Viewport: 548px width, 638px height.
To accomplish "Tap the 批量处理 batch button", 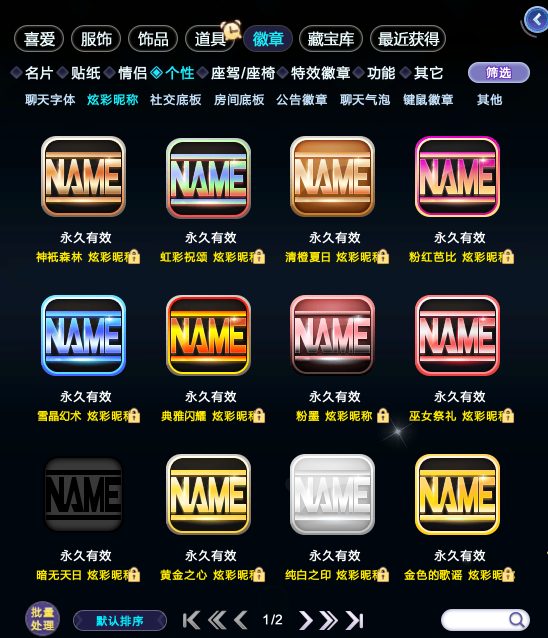I will 42,619.
